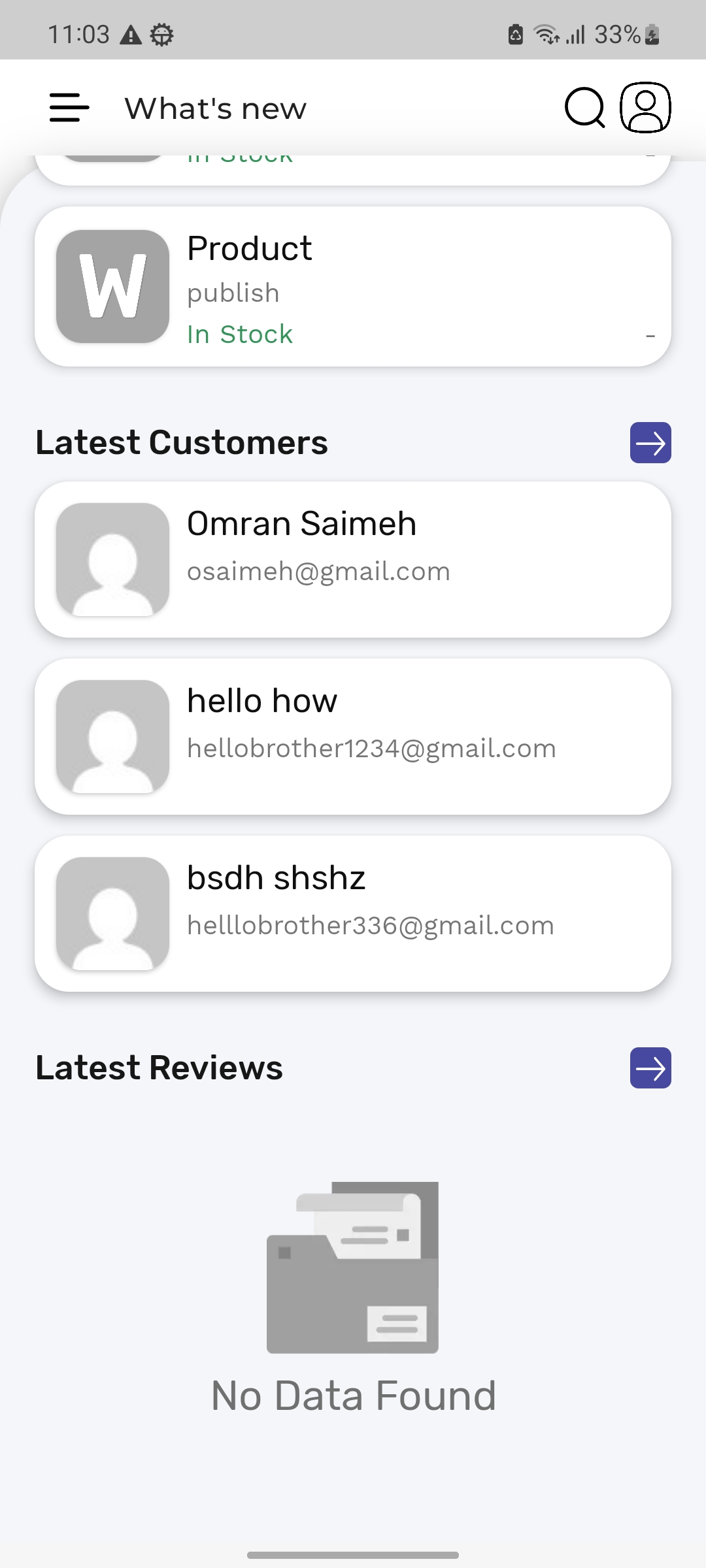
Task: View all Latest Reviews arrow
Action: 650,1068
